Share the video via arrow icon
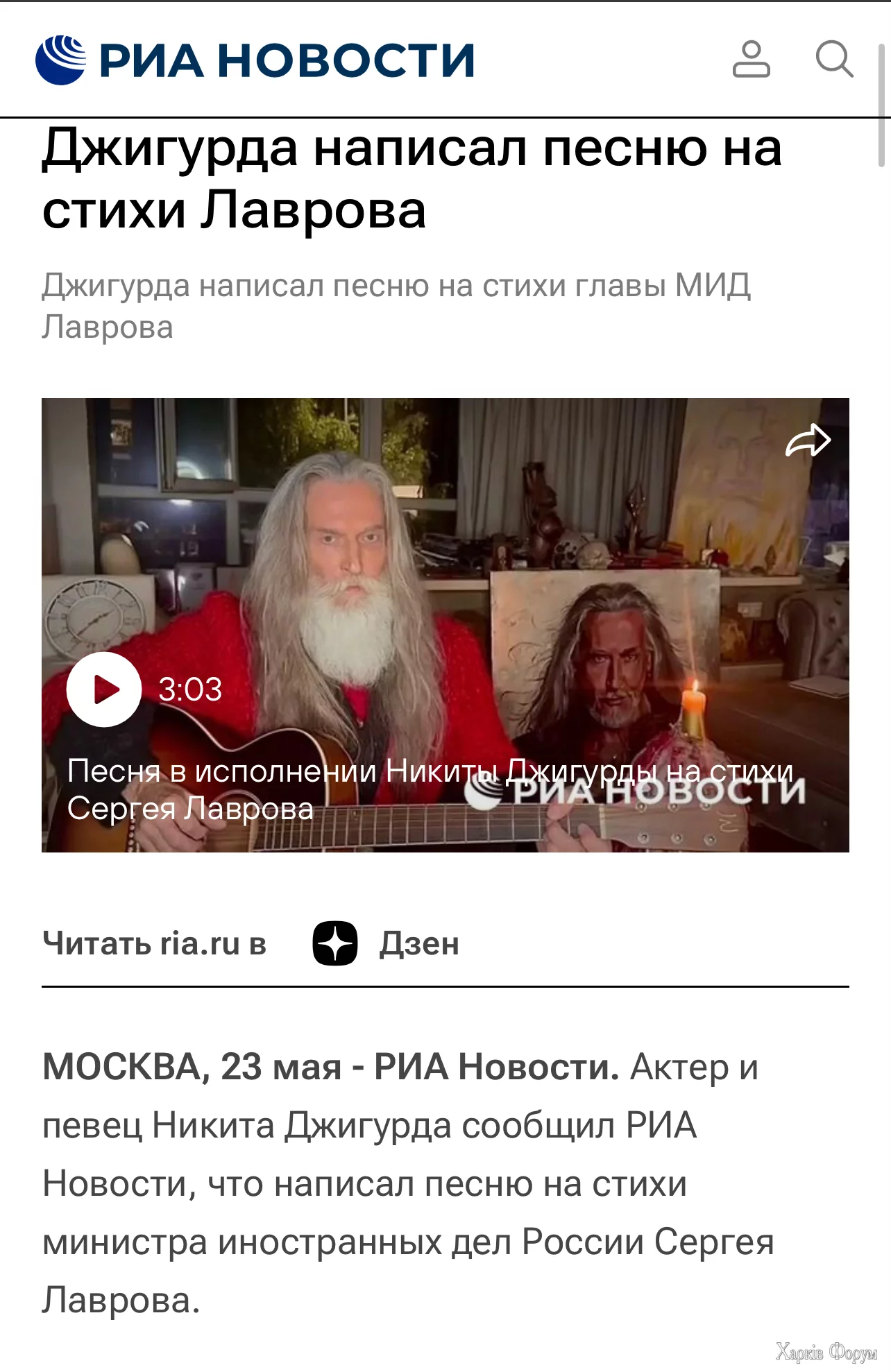This screenshot has width=891, height=1372. (x=808, y=441)
